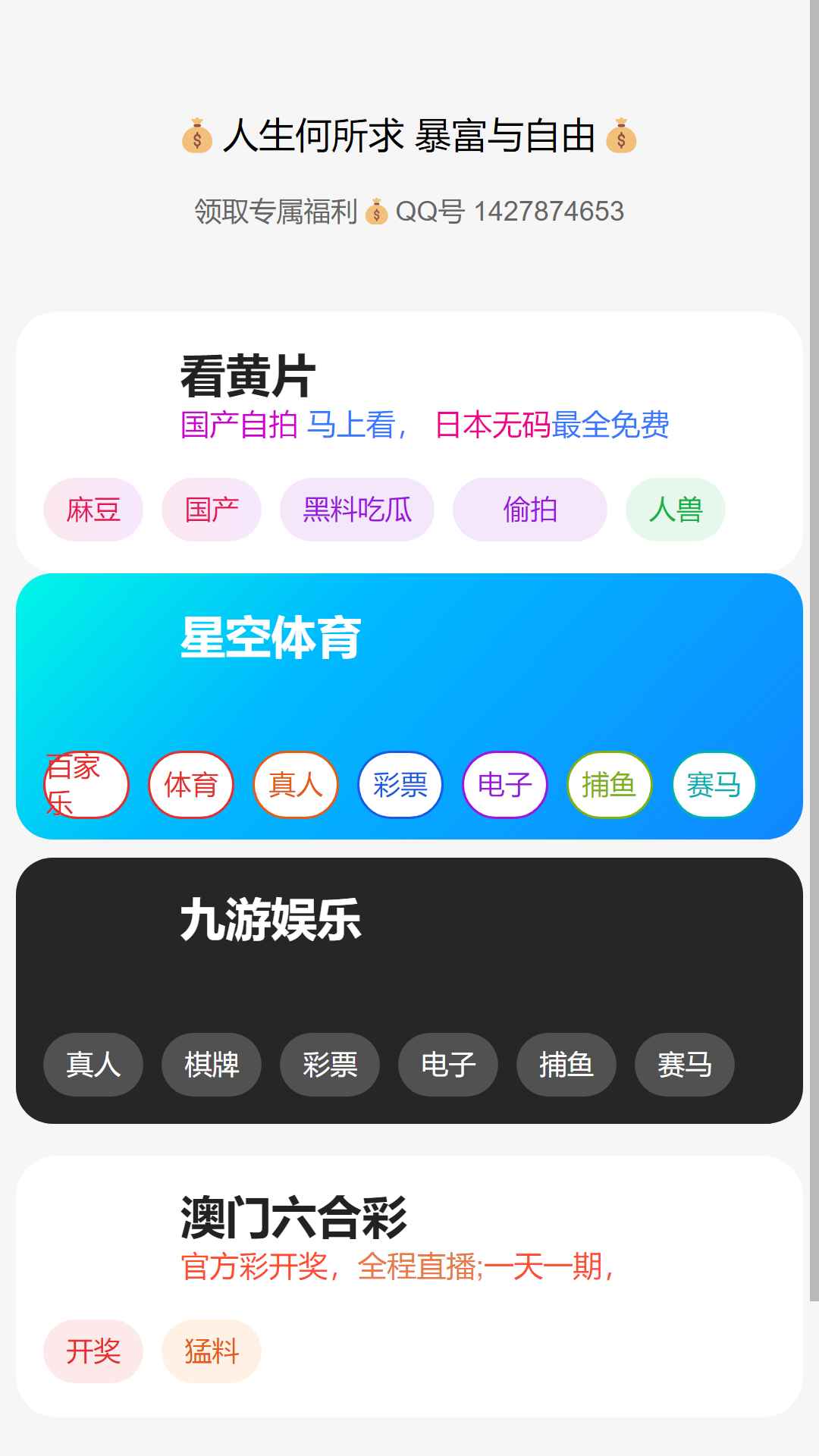Tap the 电子 chip in 九游娱乐

coord(448,1065)
